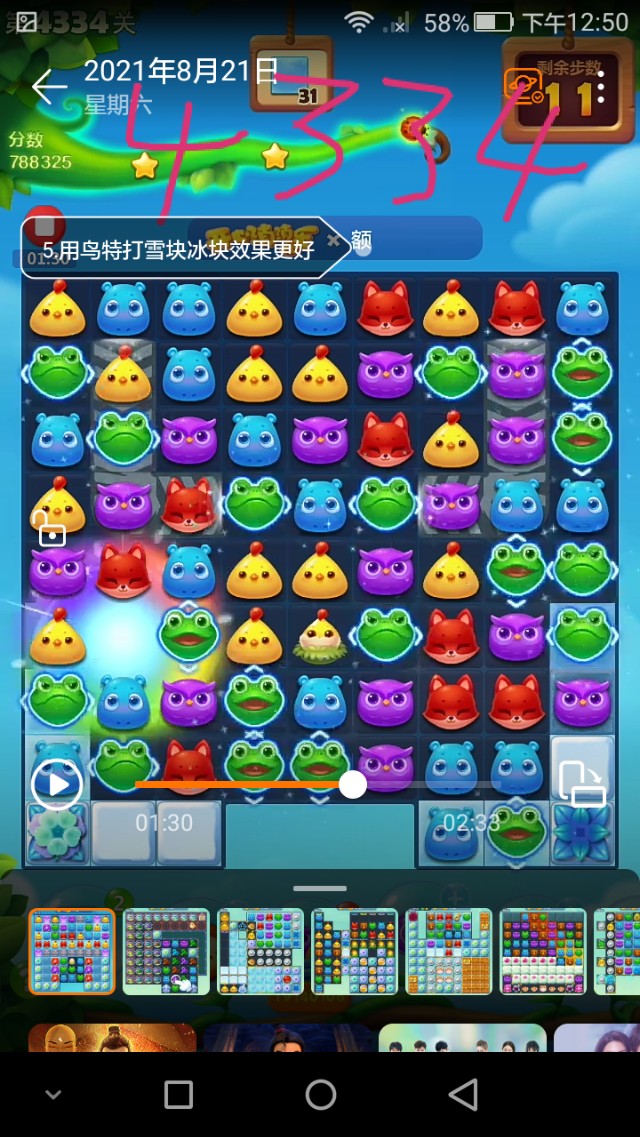
Task: Open the fifth thumbnail in the strip
Action: point(448,951)
